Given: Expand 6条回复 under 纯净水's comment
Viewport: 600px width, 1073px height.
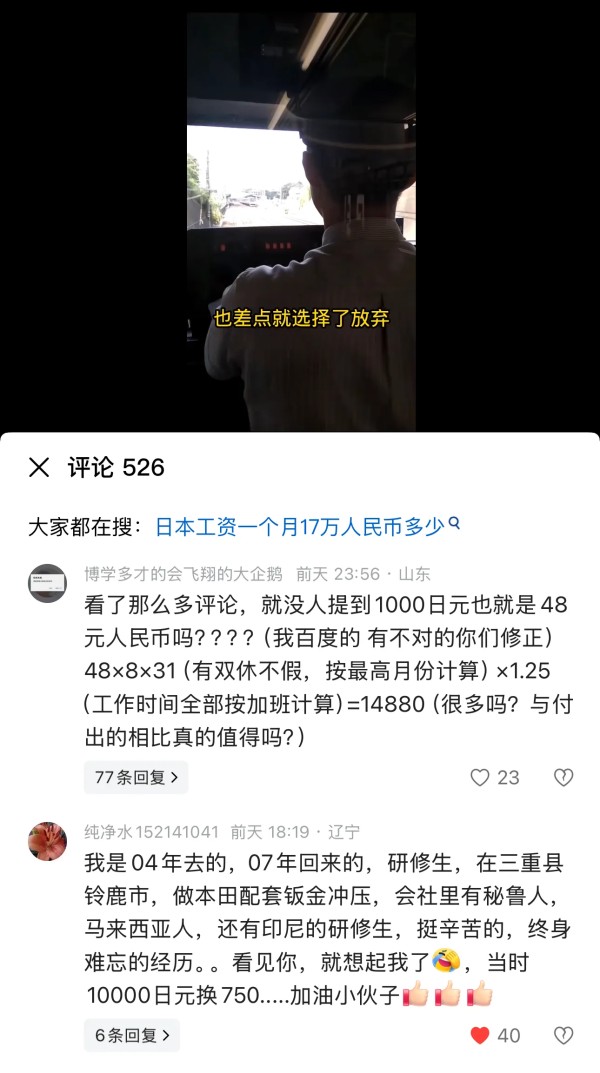Looking at the screenshot, I should click(131, 1035).
